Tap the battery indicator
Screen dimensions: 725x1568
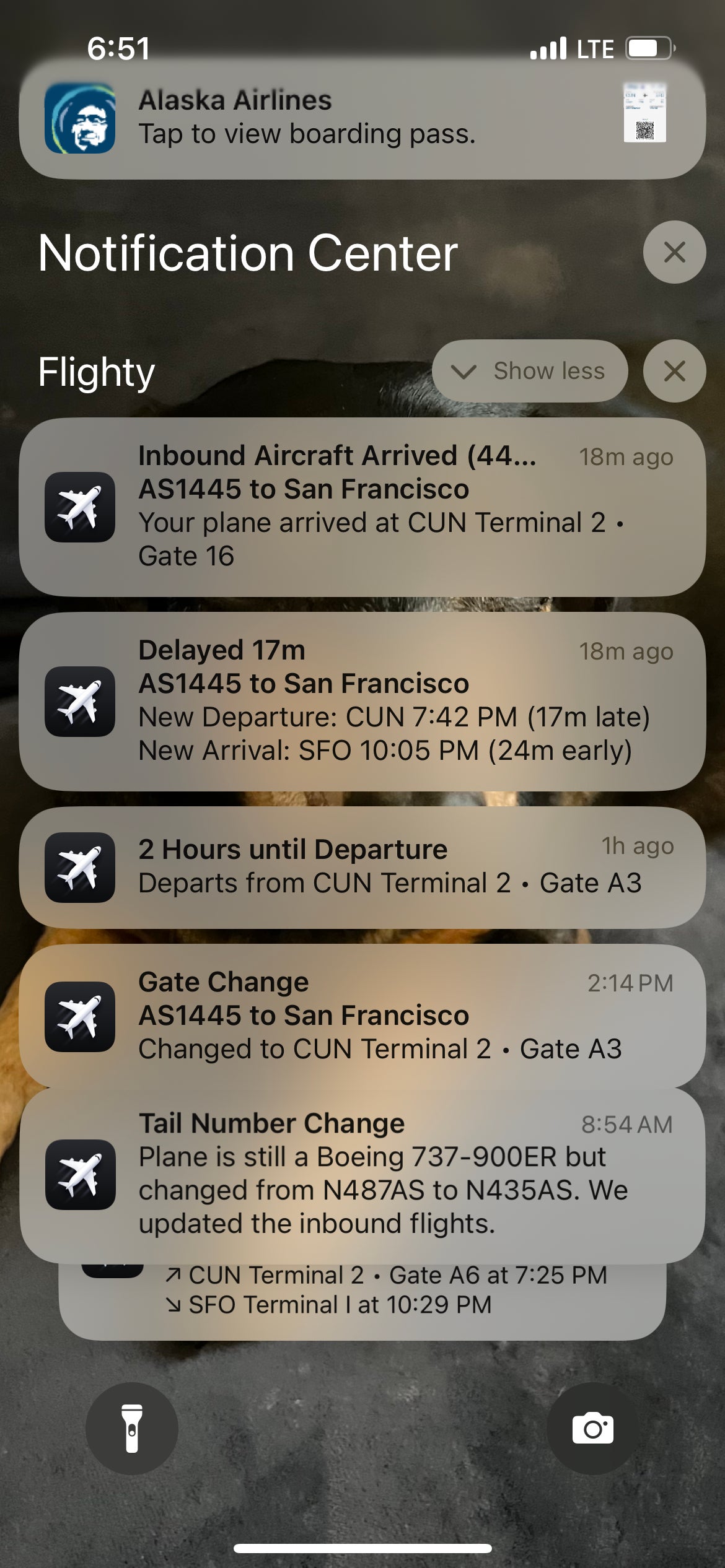tap(648, 48)
